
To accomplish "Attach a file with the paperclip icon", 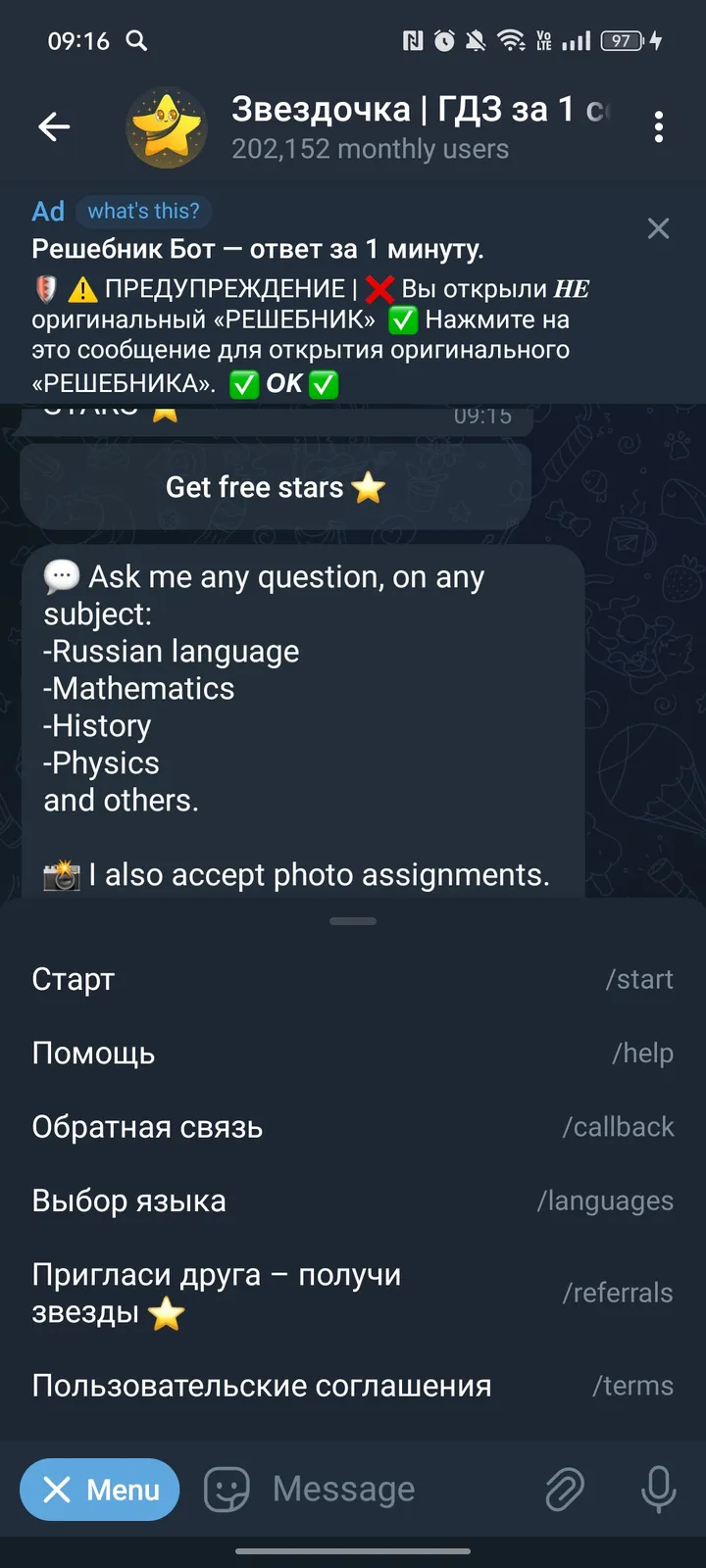I will click(565, 1489).
